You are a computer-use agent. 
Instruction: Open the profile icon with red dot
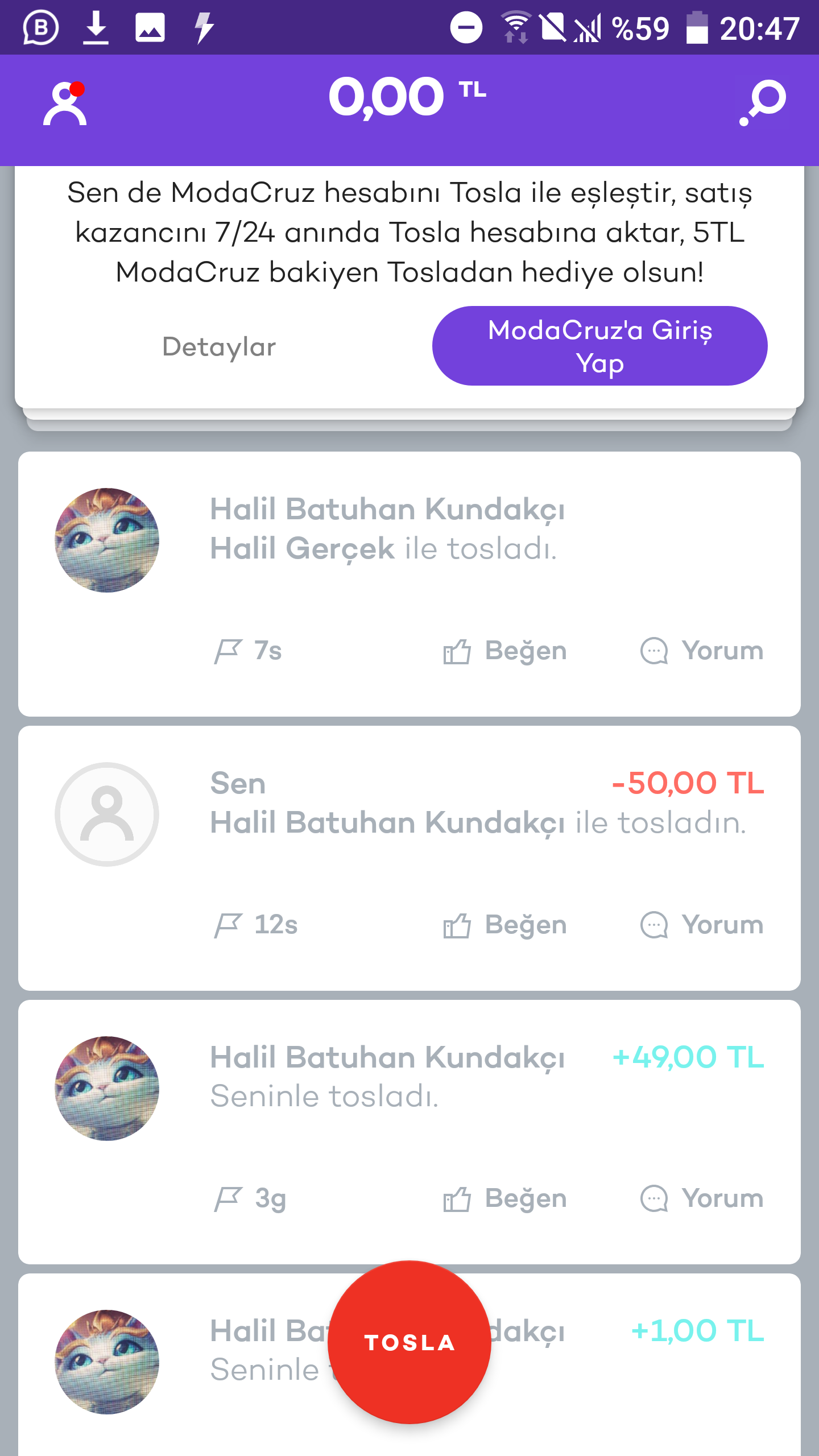(x=65, y=105)
